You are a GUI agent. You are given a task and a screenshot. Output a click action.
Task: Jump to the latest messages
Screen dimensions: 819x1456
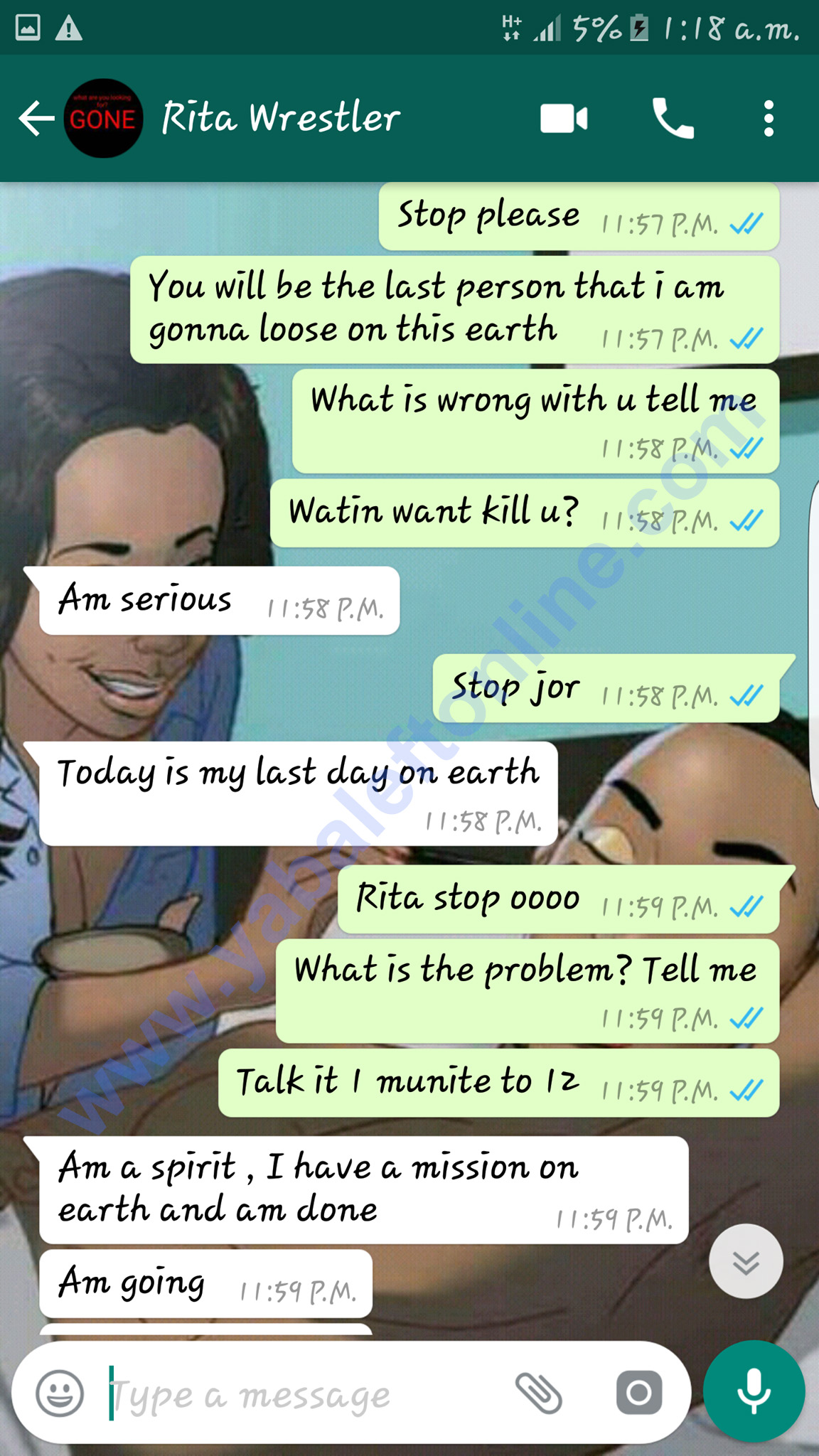(x=745, y=1262)
